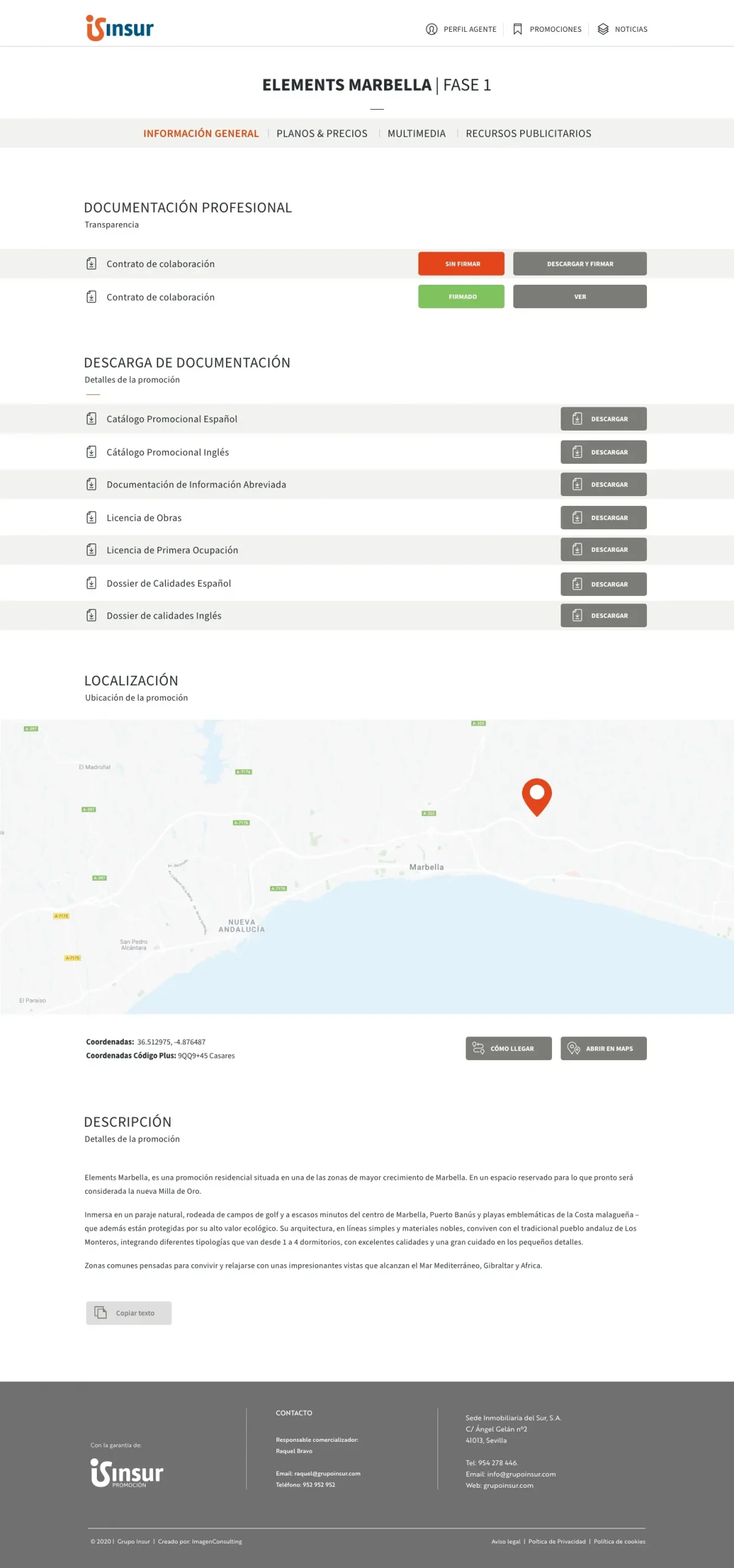Open the Perfil Agente page
Image resolution: width=734 pixels, height=1568 pixels.
coord(461,29)
